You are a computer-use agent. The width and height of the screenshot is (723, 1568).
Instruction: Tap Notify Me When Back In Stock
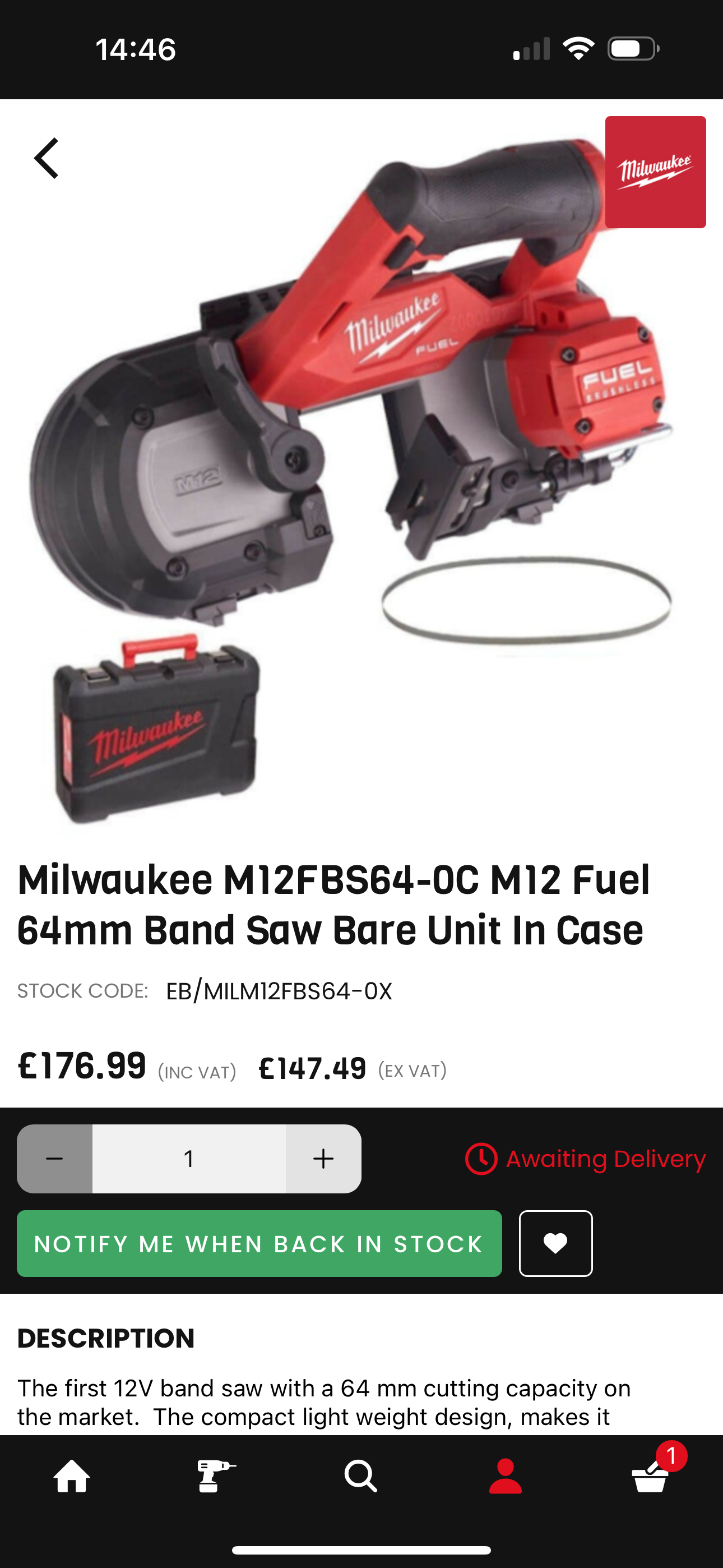coord(259,1243)
